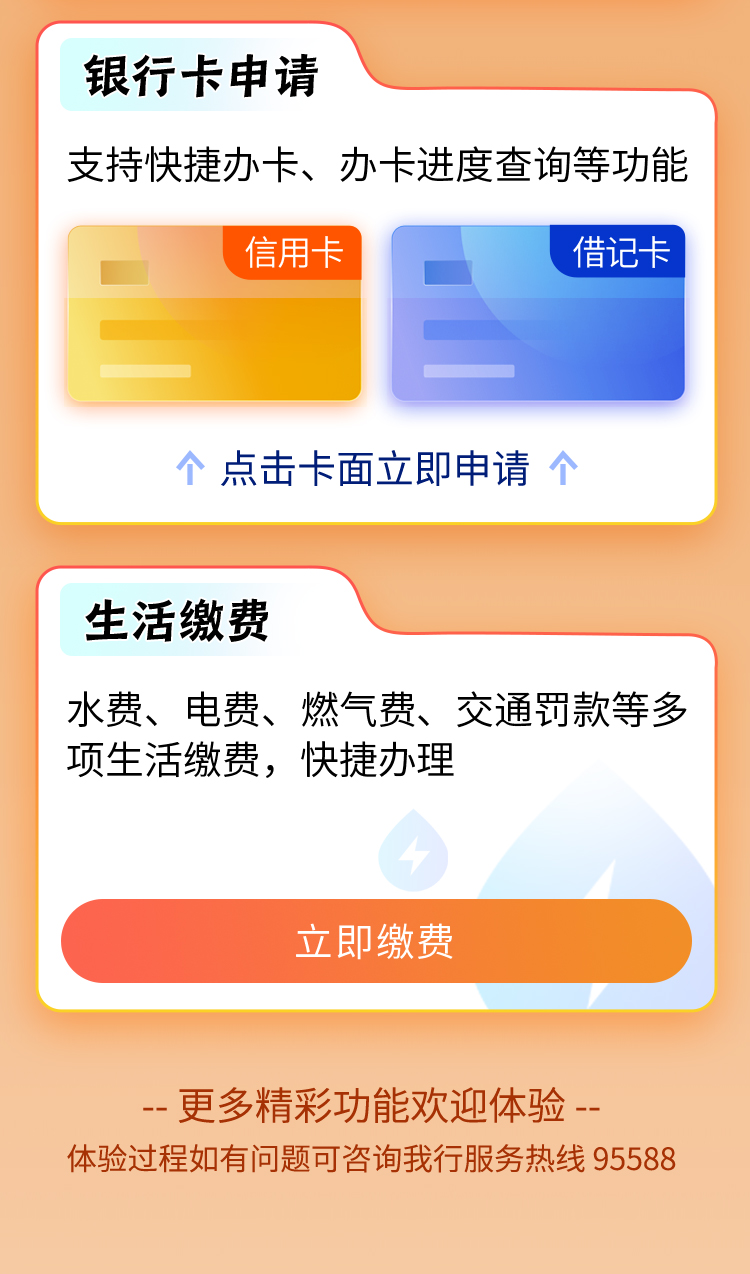Viewport: 750px width, 1274px height.
Task: Tap the 信用卡 card to apply
Action: pyautogui.click(x=214, y=314)
